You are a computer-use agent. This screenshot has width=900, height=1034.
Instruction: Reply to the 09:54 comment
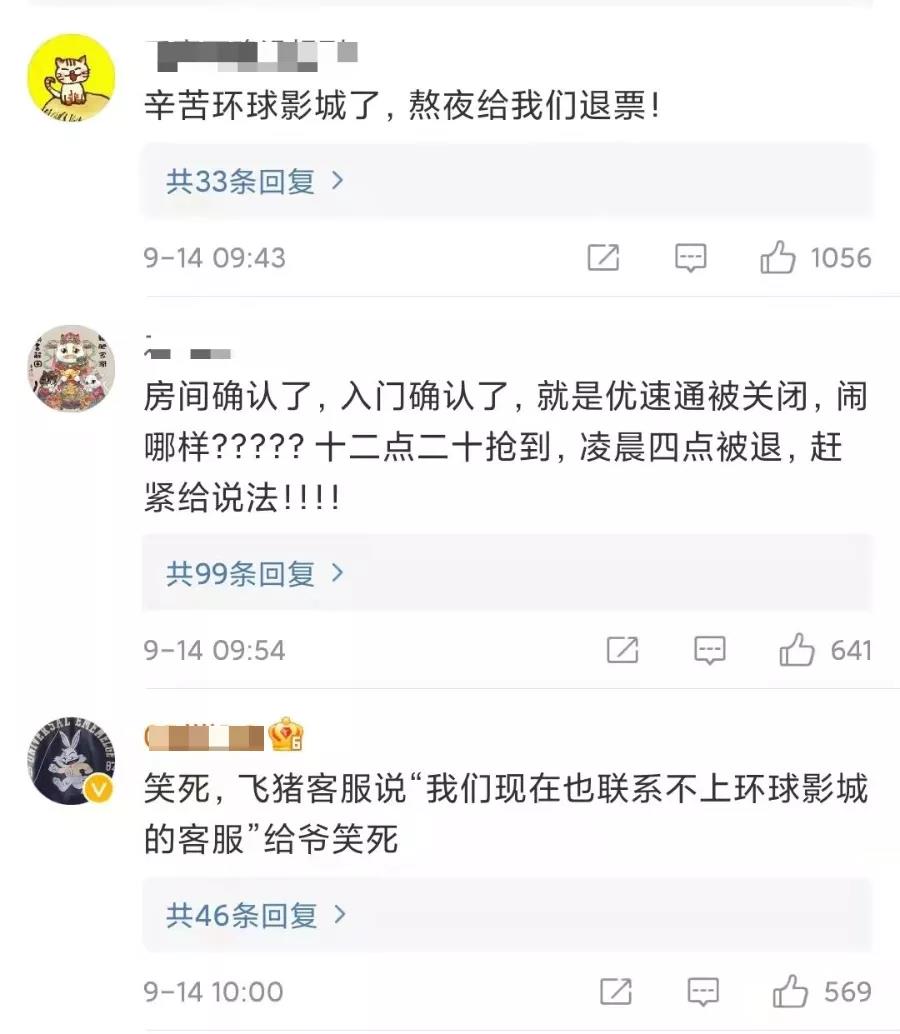(709, 651)
